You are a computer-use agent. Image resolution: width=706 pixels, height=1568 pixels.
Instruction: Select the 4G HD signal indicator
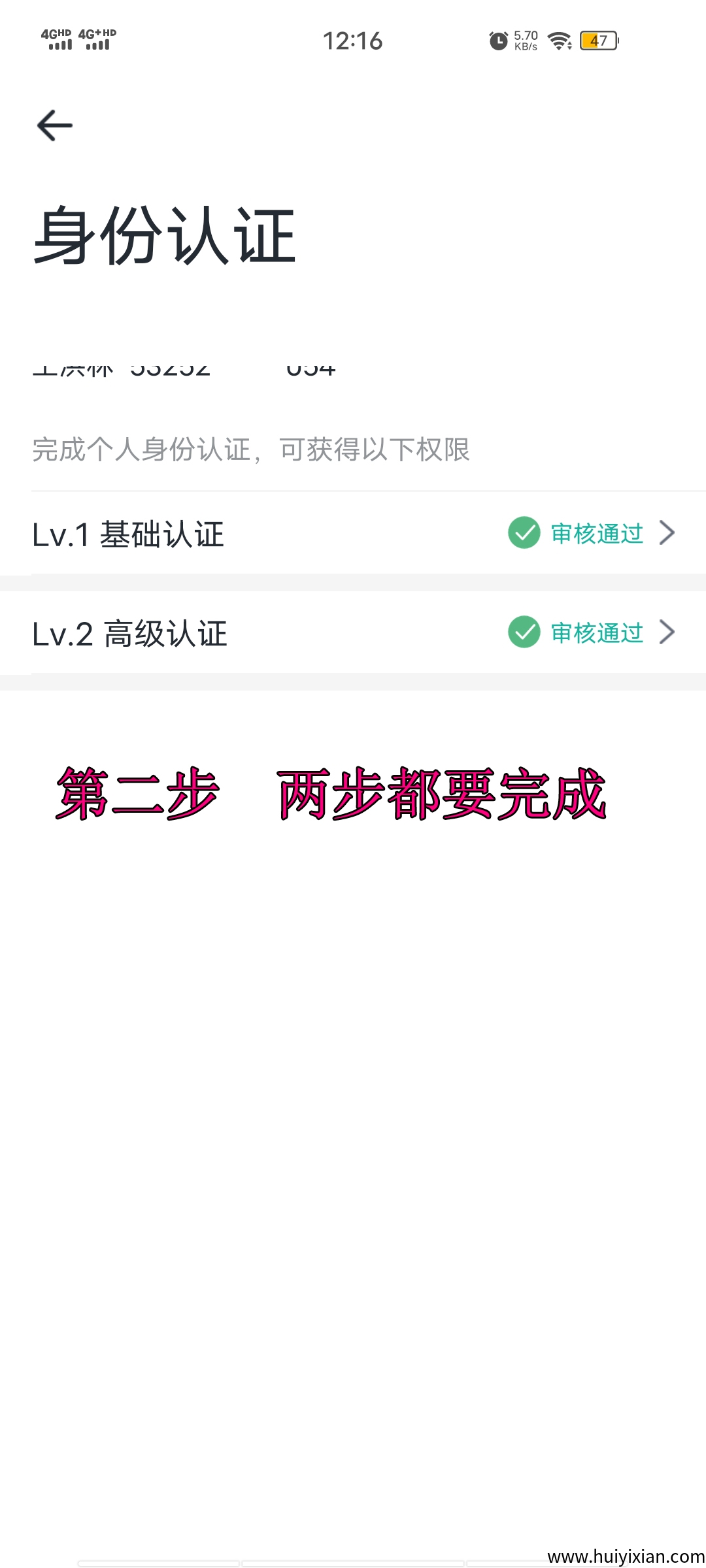click(x=58, y=41)
